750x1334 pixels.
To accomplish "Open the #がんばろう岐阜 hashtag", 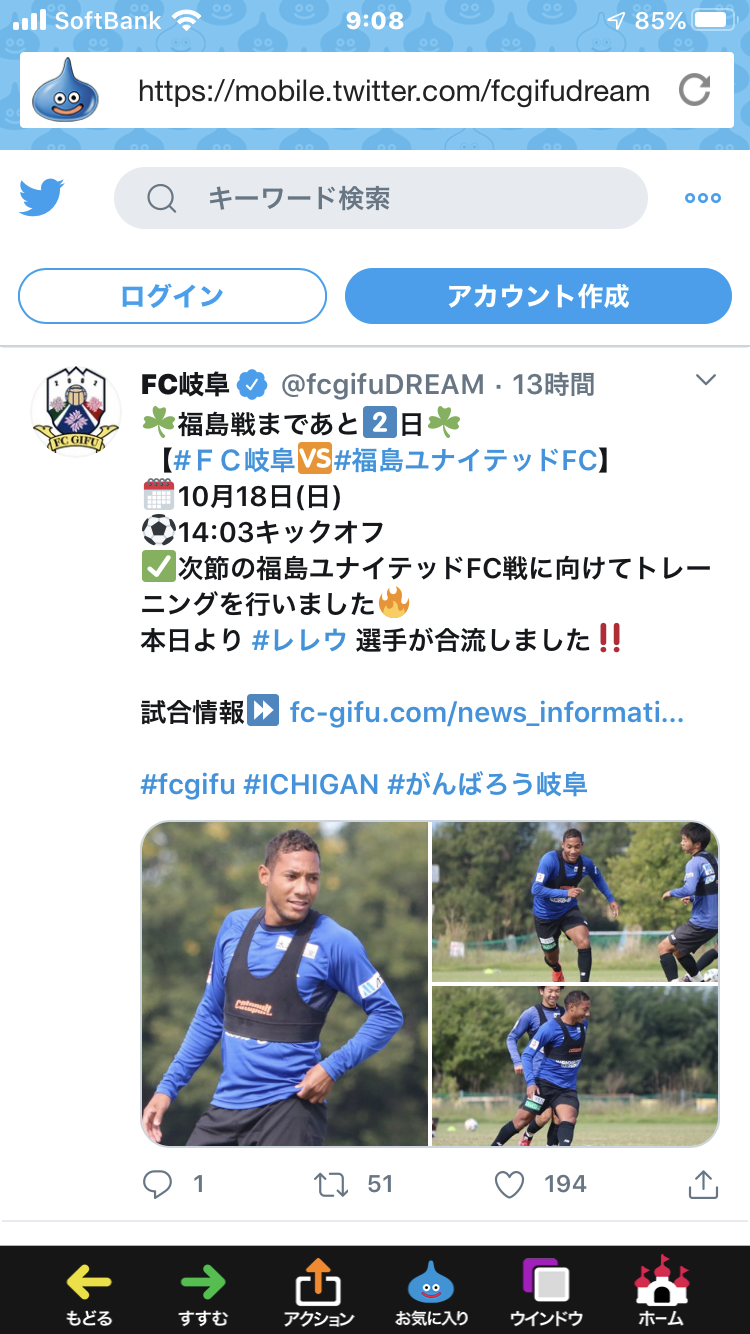I will tap(487, 785).
